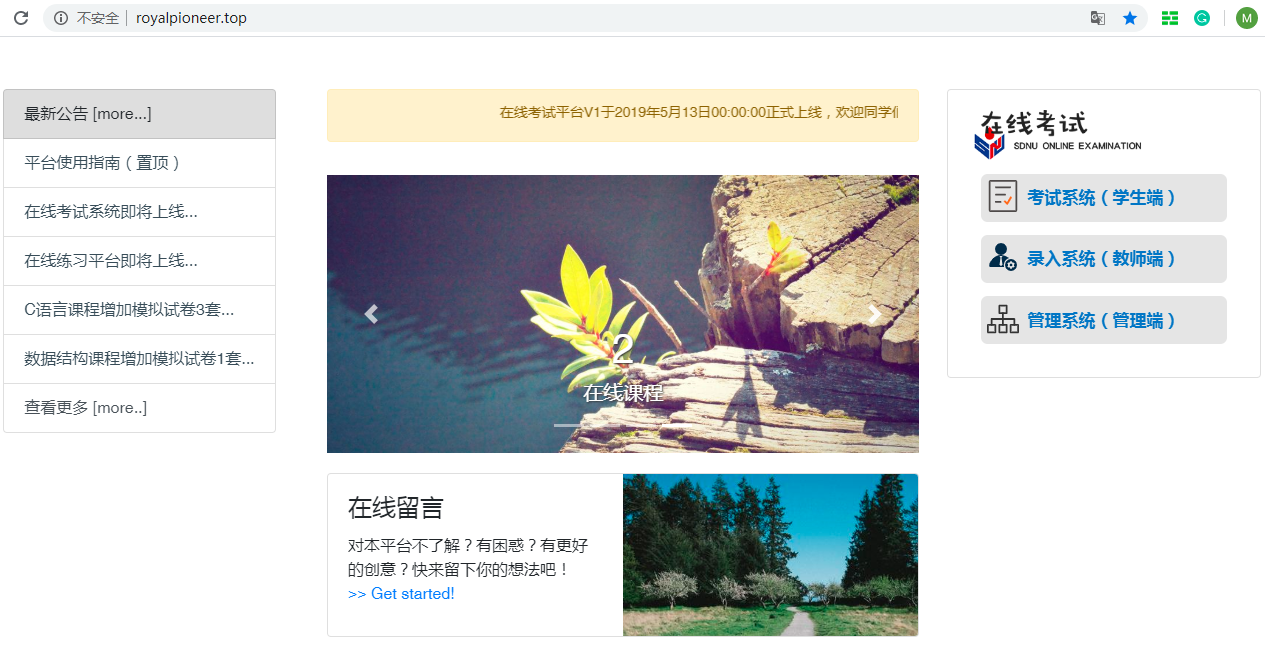The image size is (1265, 653).
Task: Enter 管理系统（管理端）
Action: (x=1102, y=321)
